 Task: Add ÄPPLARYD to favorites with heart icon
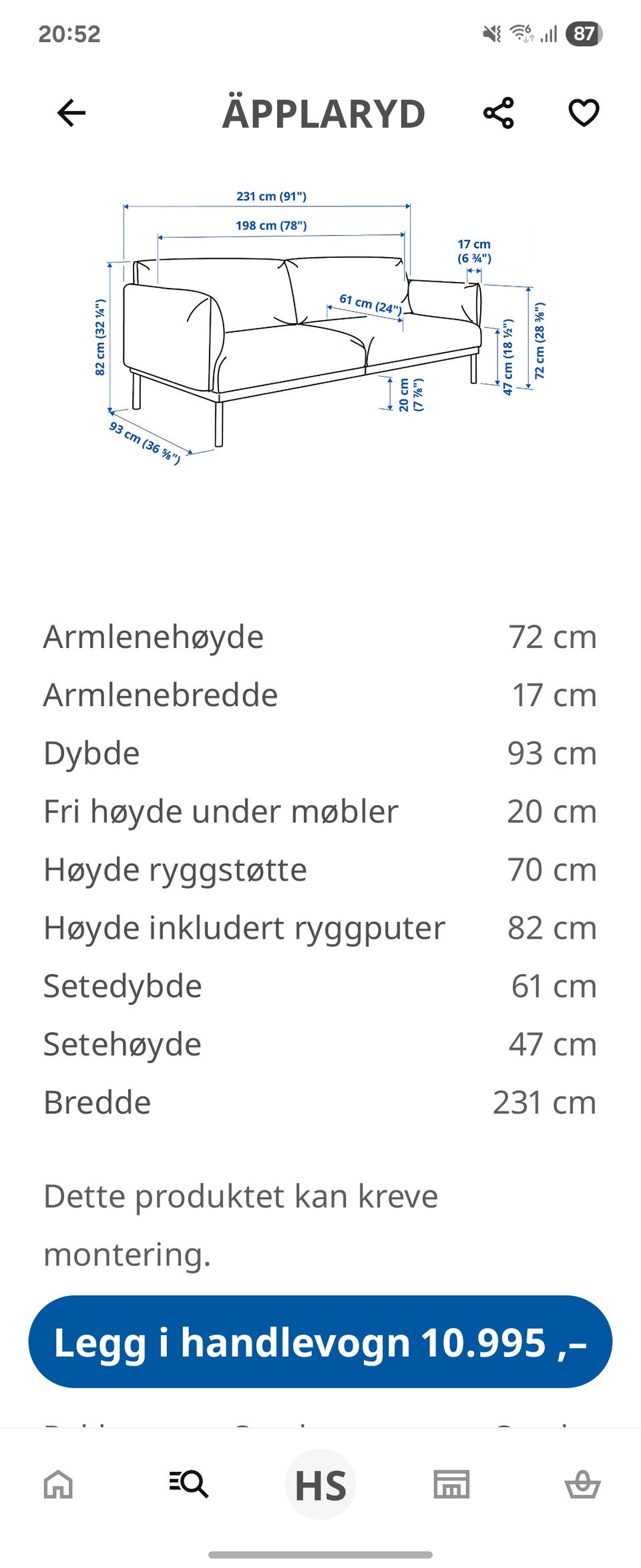583,113
